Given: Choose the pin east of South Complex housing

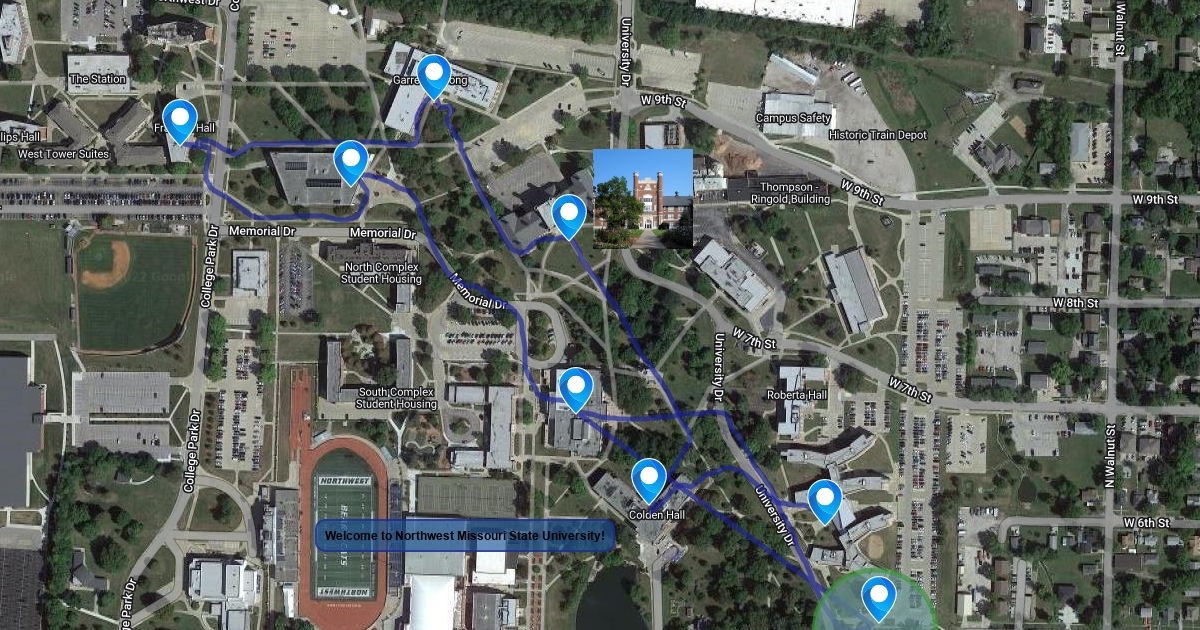Looking at the screenshot, I should (576, 389).
